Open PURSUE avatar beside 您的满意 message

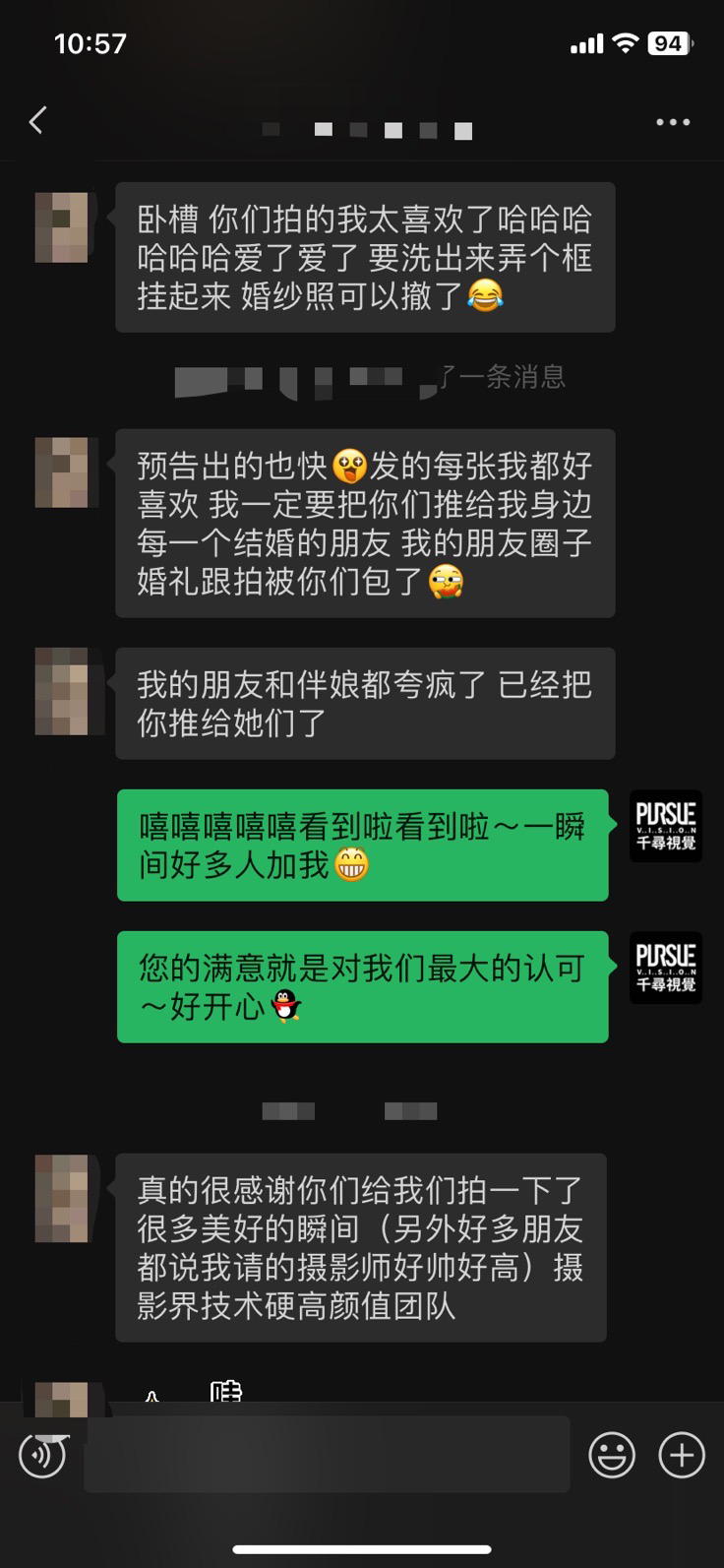(666, 968)
